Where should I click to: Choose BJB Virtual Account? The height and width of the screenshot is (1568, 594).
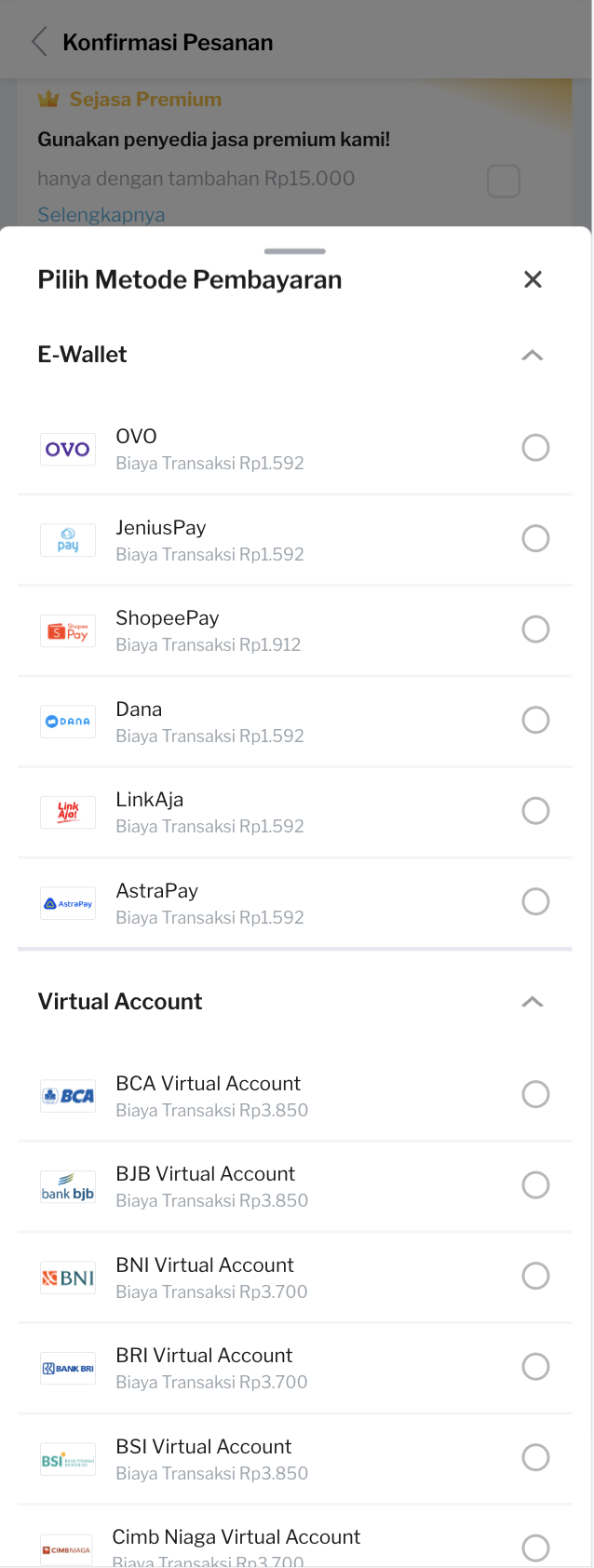click(535, 1185)
